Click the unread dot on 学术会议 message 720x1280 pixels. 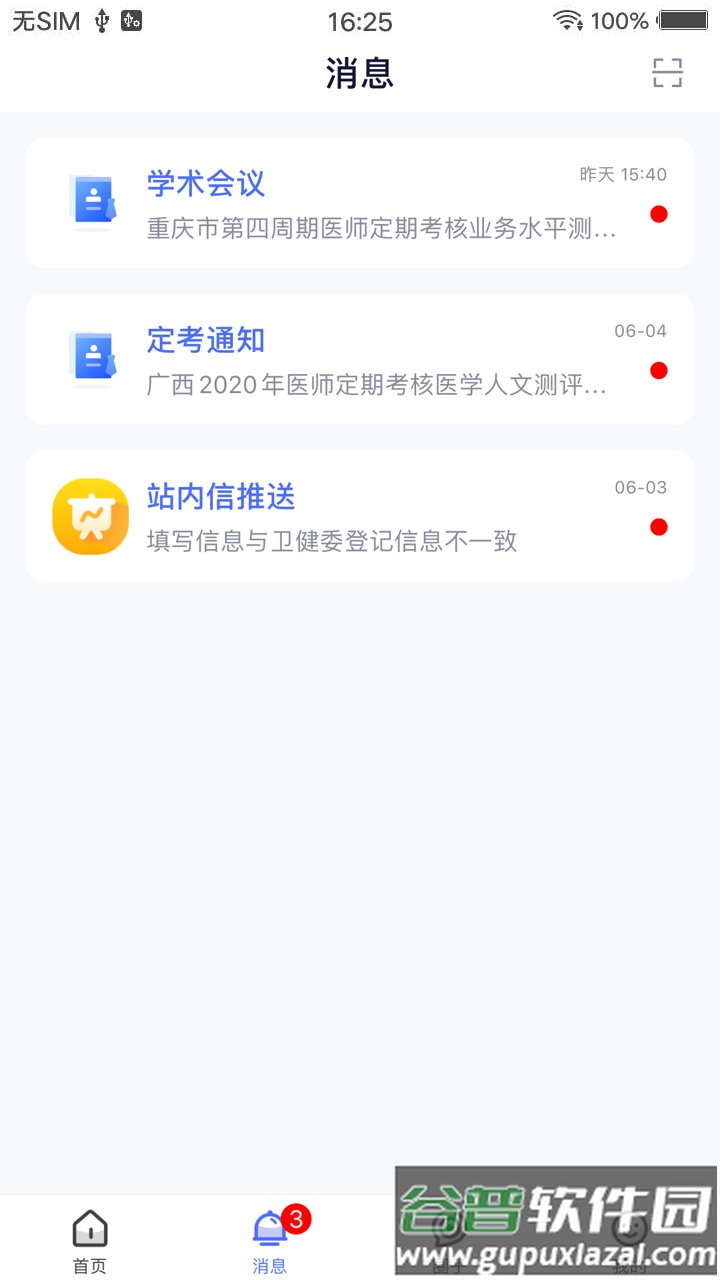click(x=659, y=214)
